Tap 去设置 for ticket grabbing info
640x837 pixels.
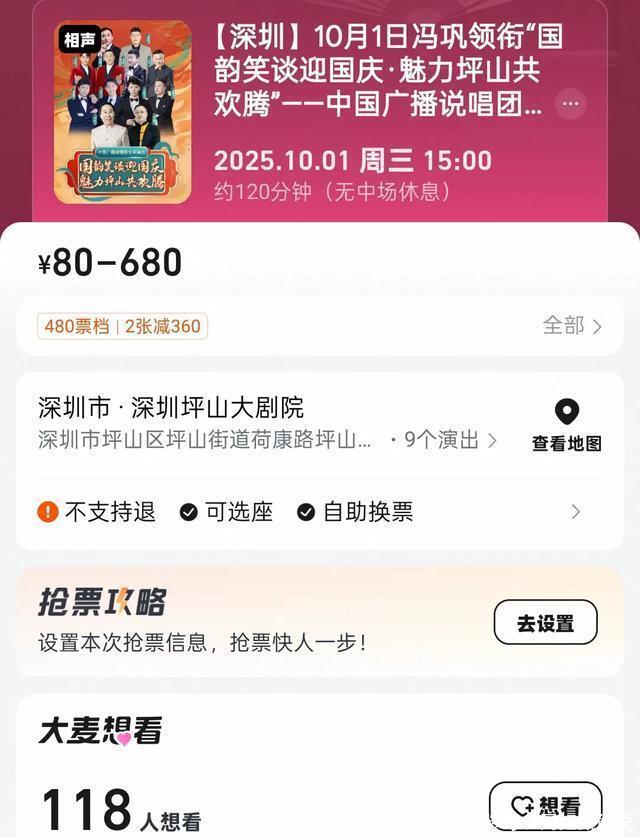coord(545,623)
